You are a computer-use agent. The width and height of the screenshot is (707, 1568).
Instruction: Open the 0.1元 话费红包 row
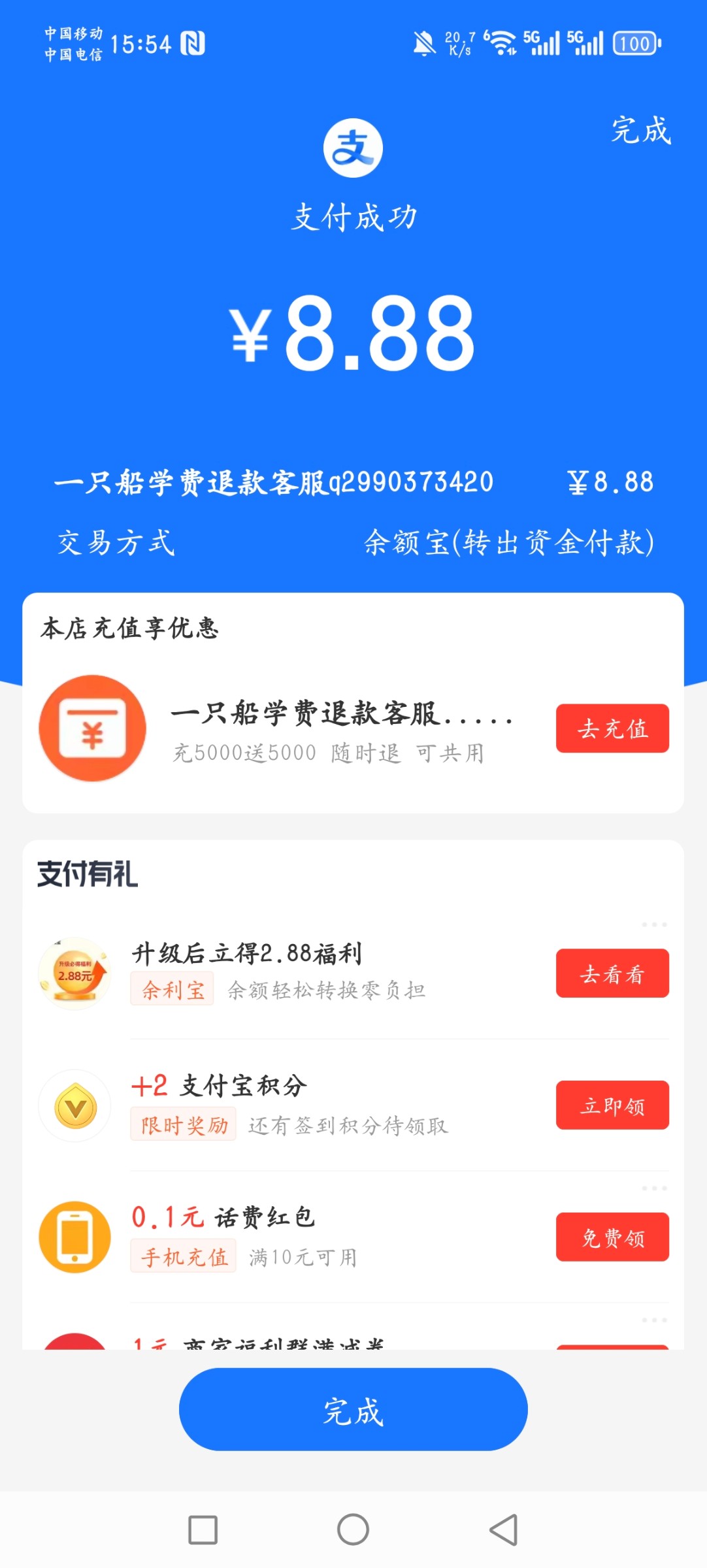[x=353, y=1237]
